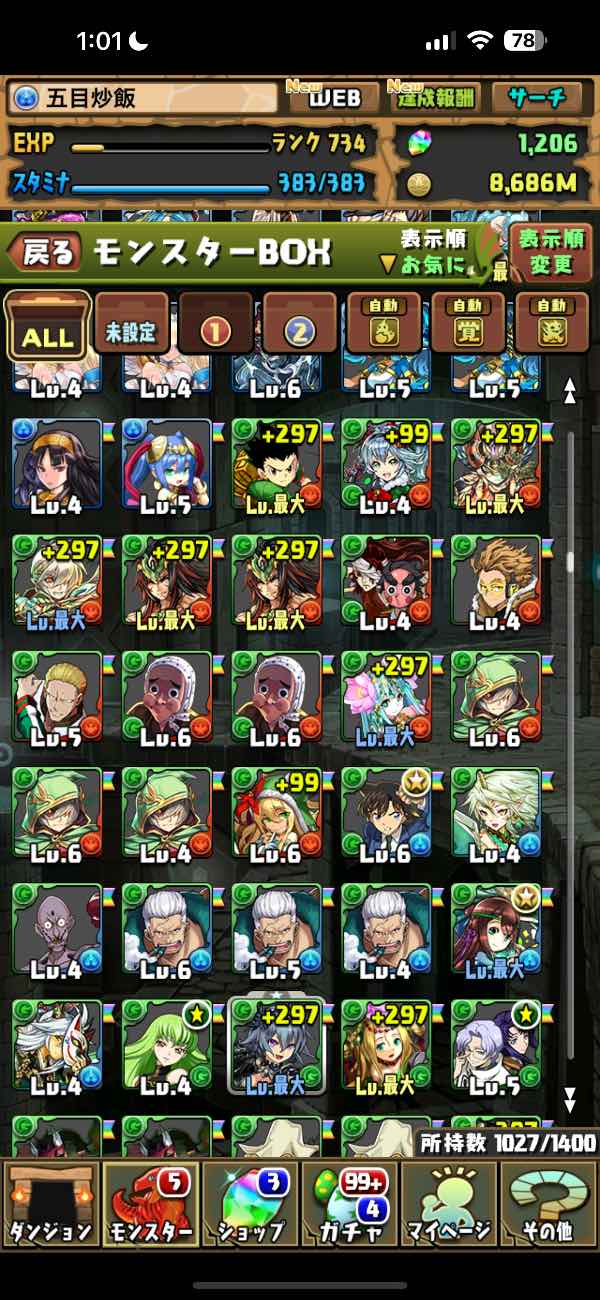Select the ALL box tab
Viewport: 600px width, 1300px height.
pos(47,328)
